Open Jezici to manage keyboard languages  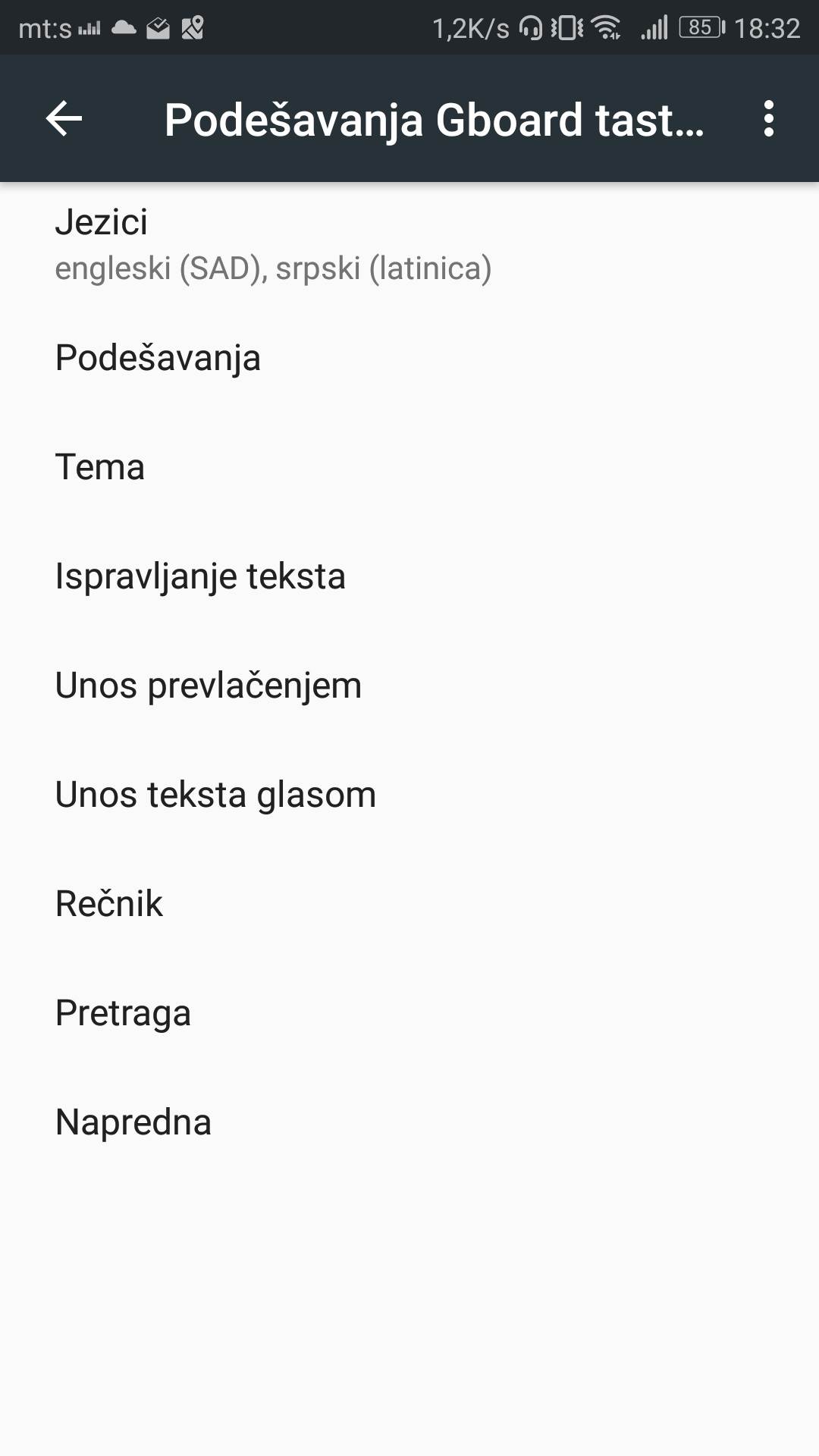click(x=101, y=224)
